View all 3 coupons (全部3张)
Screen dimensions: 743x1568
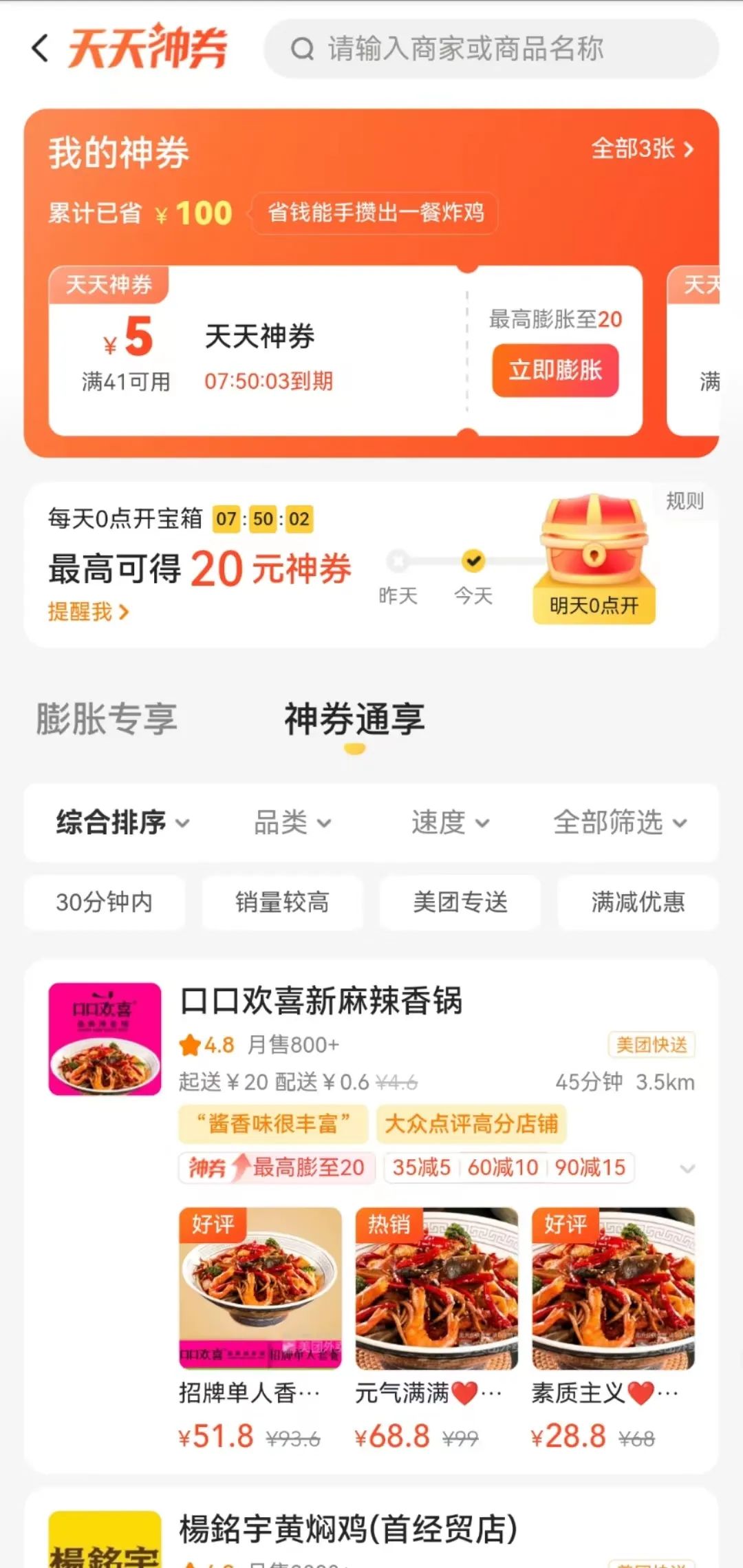[x=643, y=149]
